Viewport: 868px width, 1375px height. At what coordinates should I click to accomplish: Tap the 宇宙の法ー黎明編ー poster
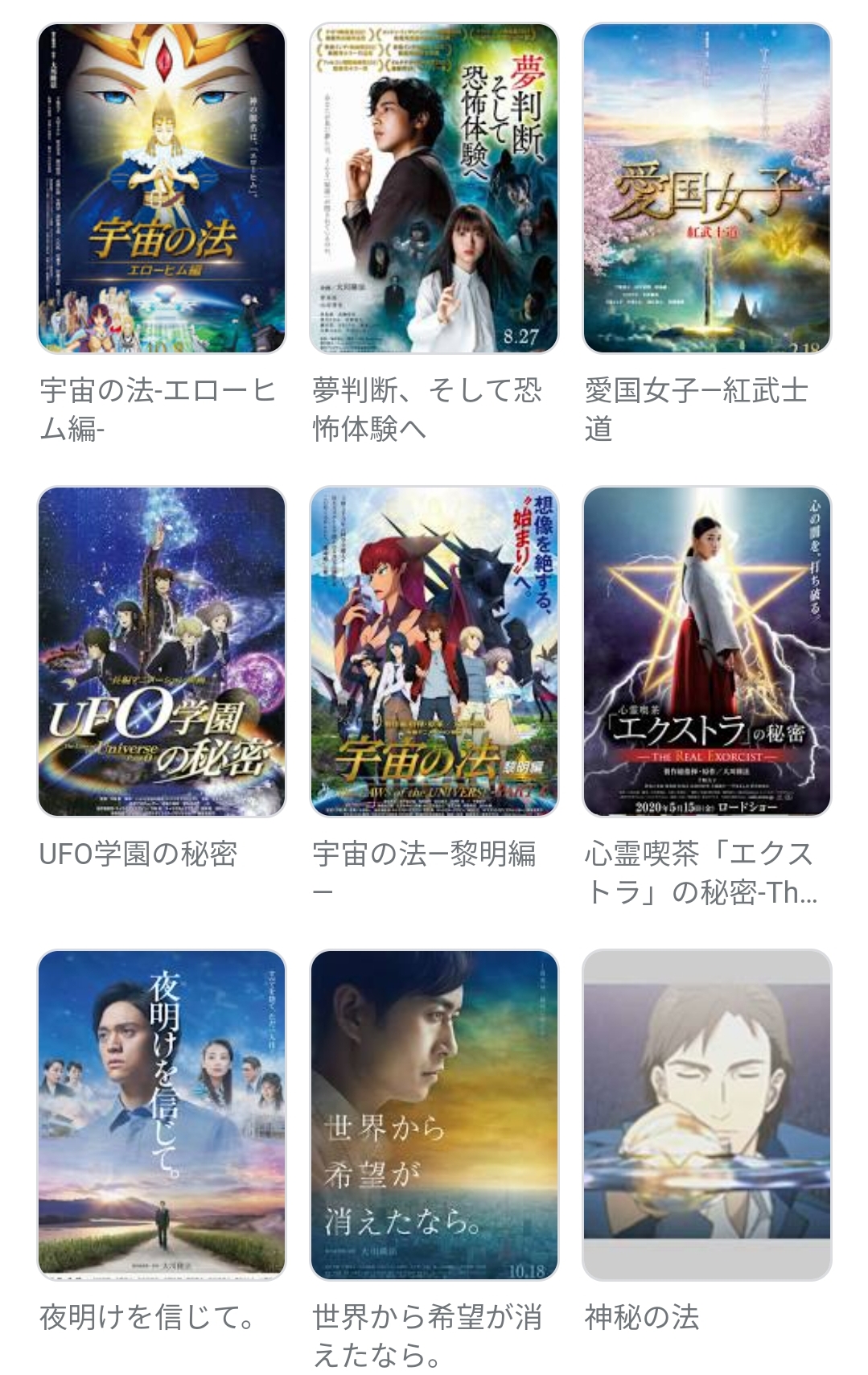(434, 652)
